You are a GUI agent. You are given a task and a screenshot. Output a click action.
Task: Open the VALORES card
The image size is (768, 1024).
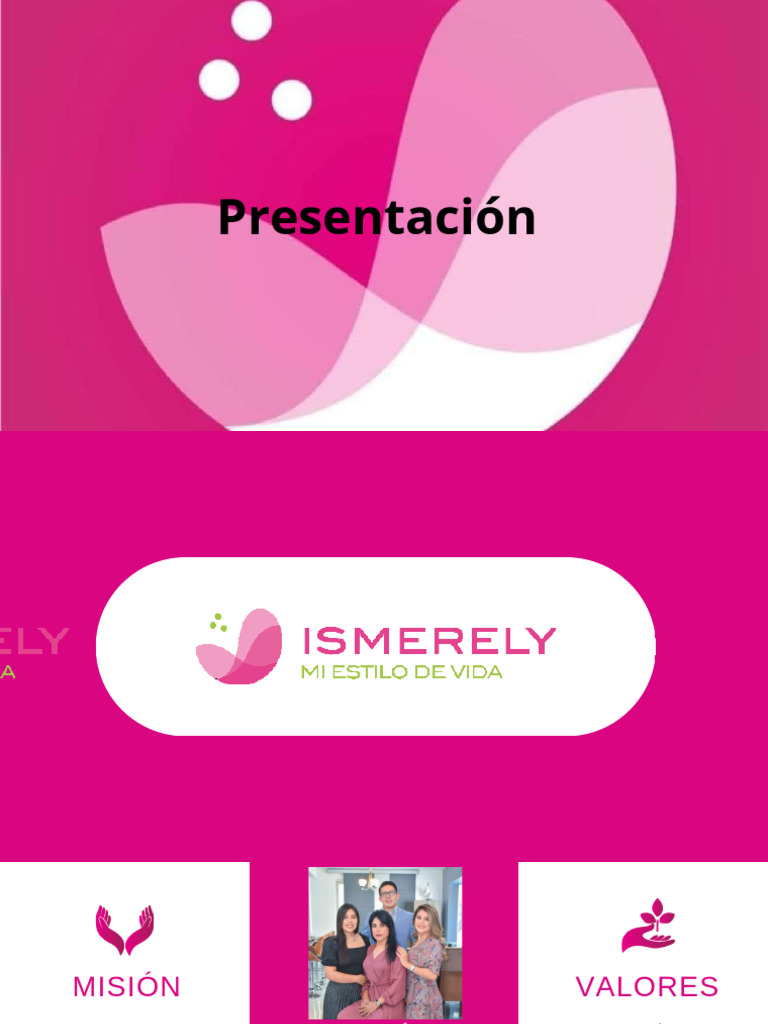pos(643,943)
